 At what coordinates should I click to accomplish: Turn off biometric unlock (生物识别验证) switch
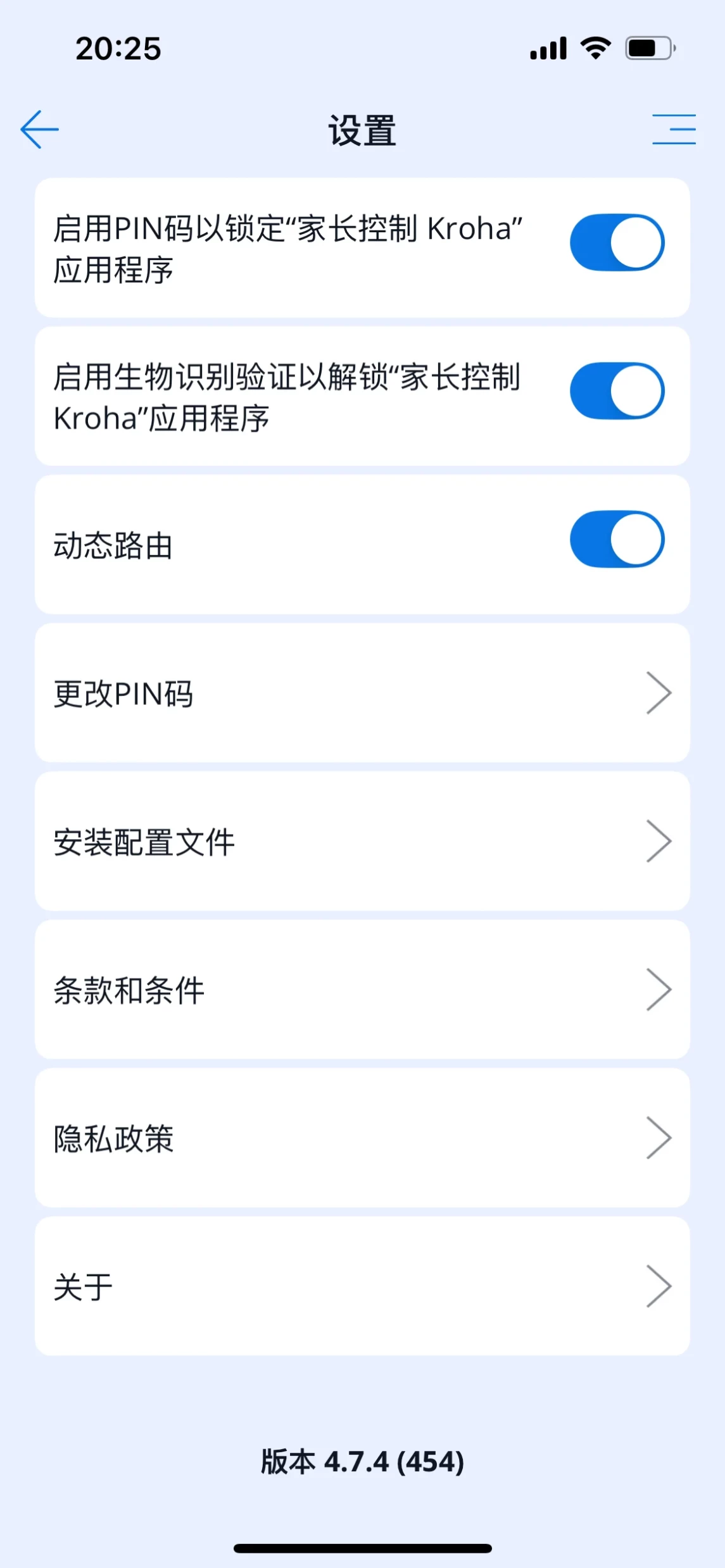pyautogui.click(x=617, y=391)
